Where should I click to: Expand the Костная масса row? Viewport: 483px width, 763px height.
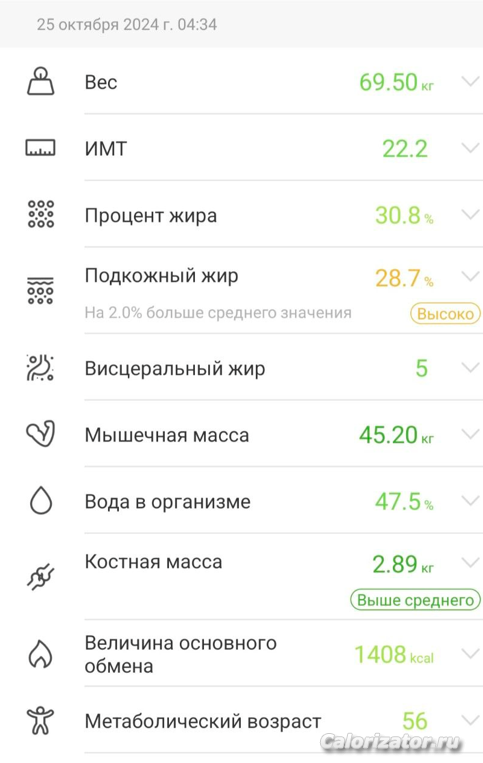[x=470, y=563]
